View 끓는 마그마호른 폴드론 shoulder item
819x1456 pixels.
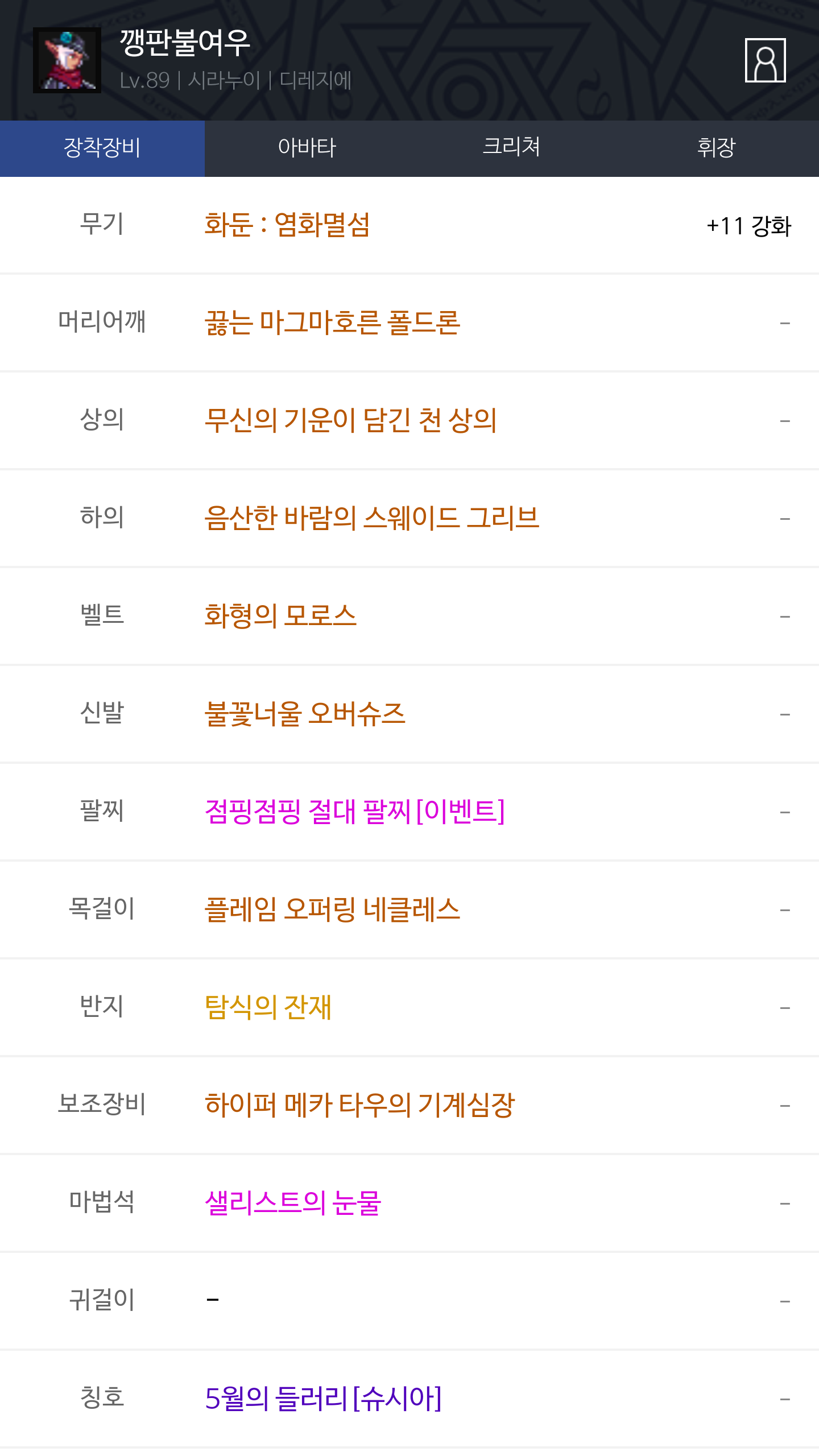pyautogui.click(x=332, y=322)
